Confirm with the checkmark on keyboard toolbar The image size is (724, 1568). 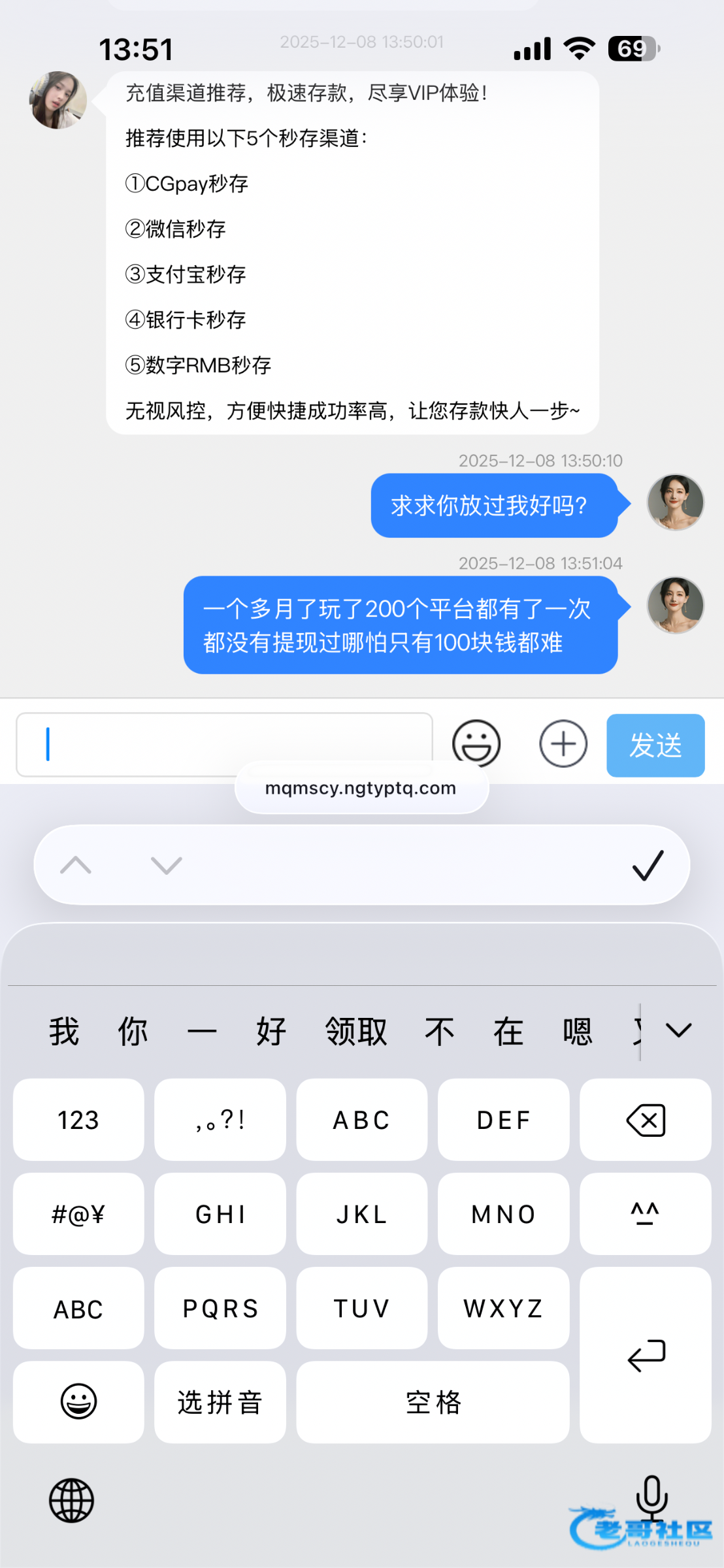click(647, 865)
